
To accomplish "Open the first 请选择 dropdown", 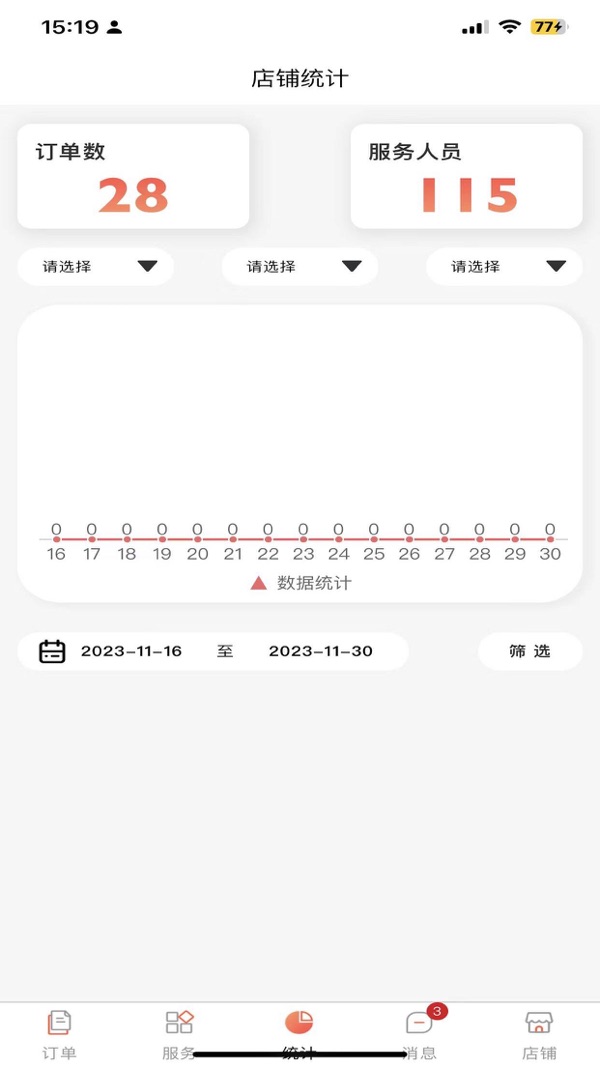I will [96, 267].
